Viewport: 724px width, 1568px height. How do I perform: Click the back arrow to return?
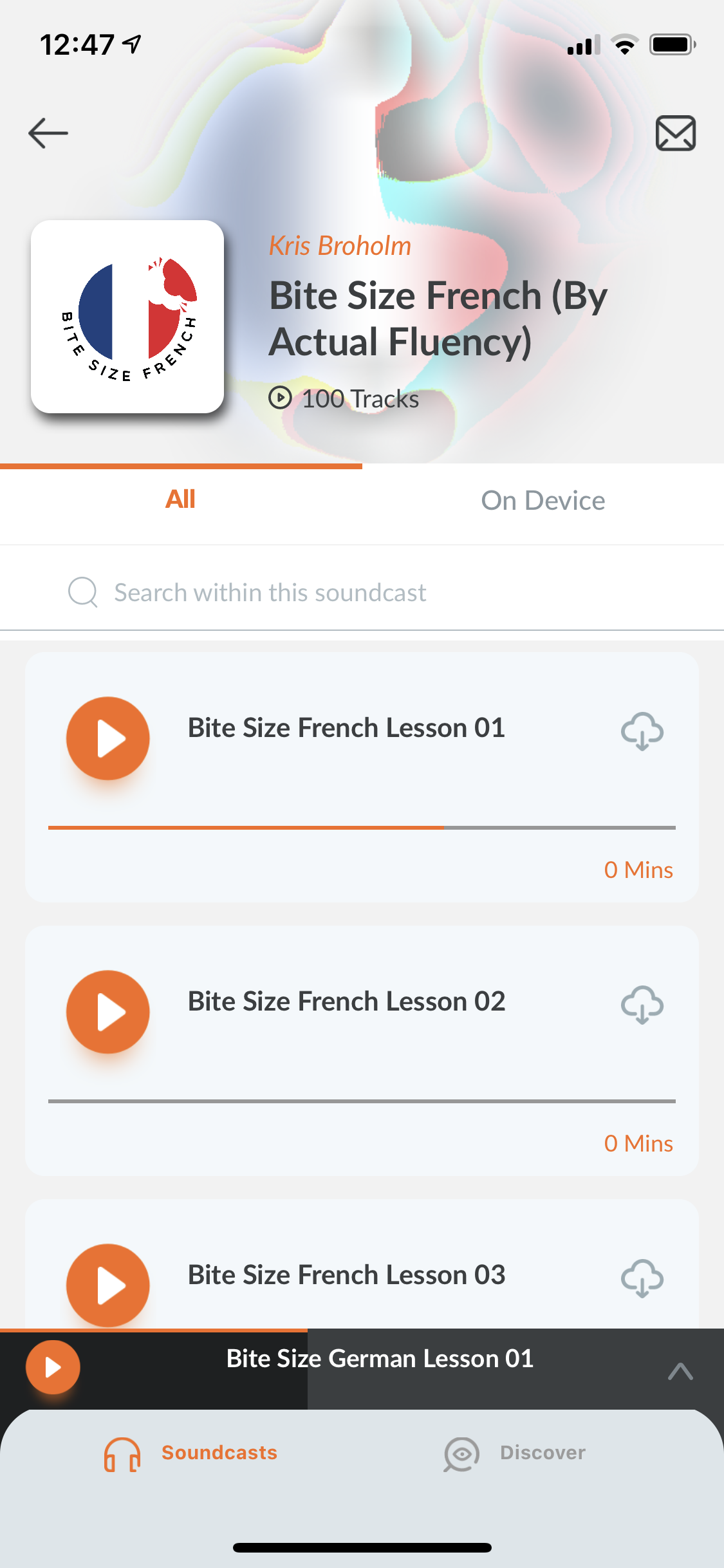point(48,133)
